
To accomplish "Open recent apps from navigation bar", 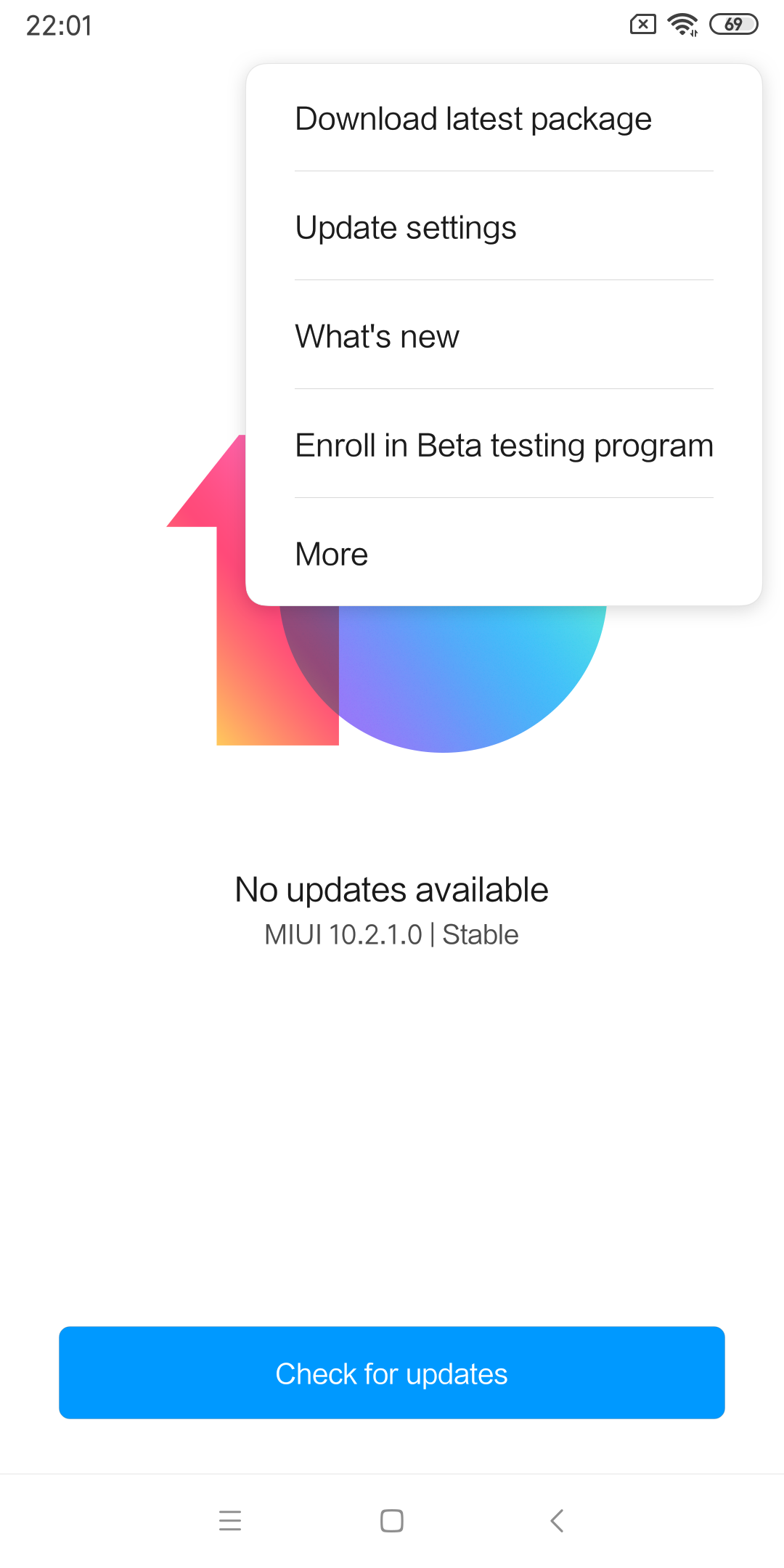I will point(230,1520).
